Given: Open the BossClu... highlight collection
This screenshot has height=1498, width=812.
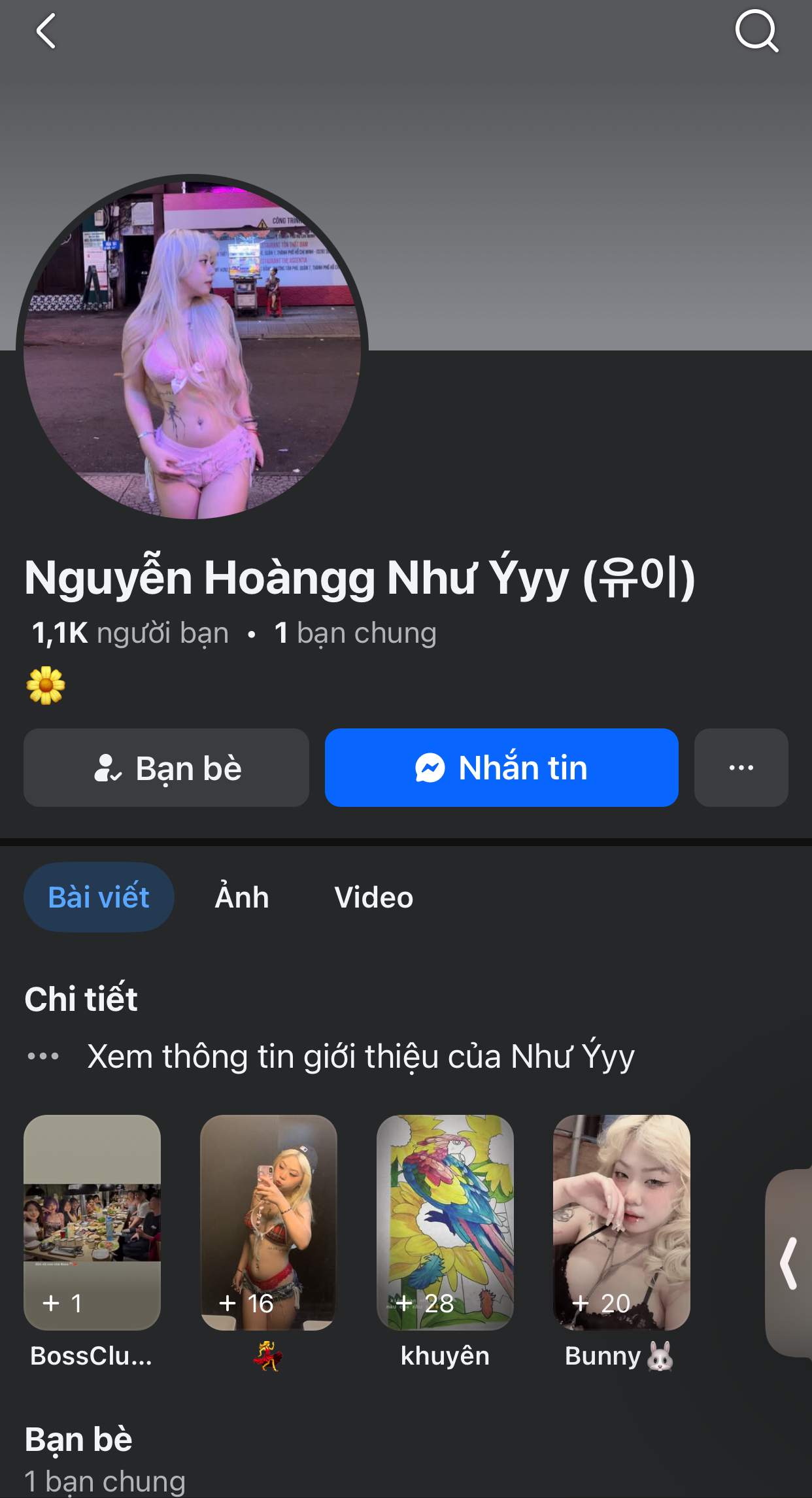Looking at the screenshot, I should click(x=92, y=1223).
